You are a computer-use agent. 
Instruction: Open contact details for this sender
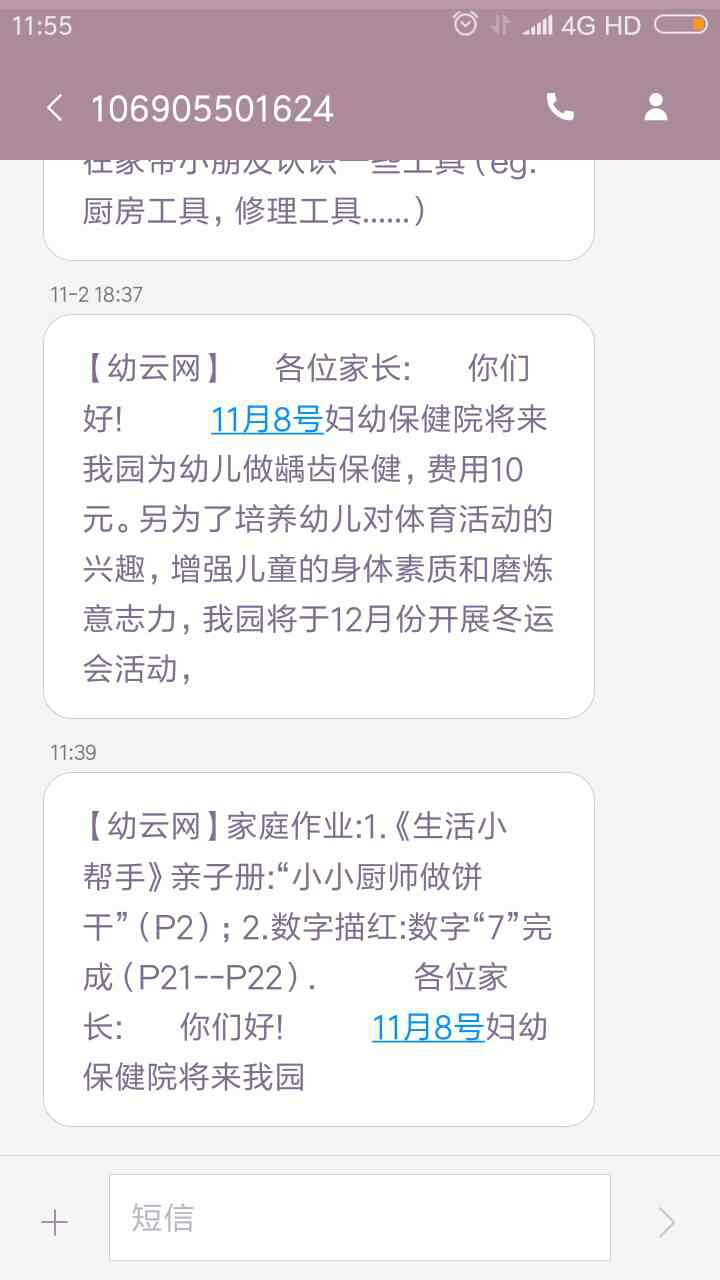pos(656,107)
